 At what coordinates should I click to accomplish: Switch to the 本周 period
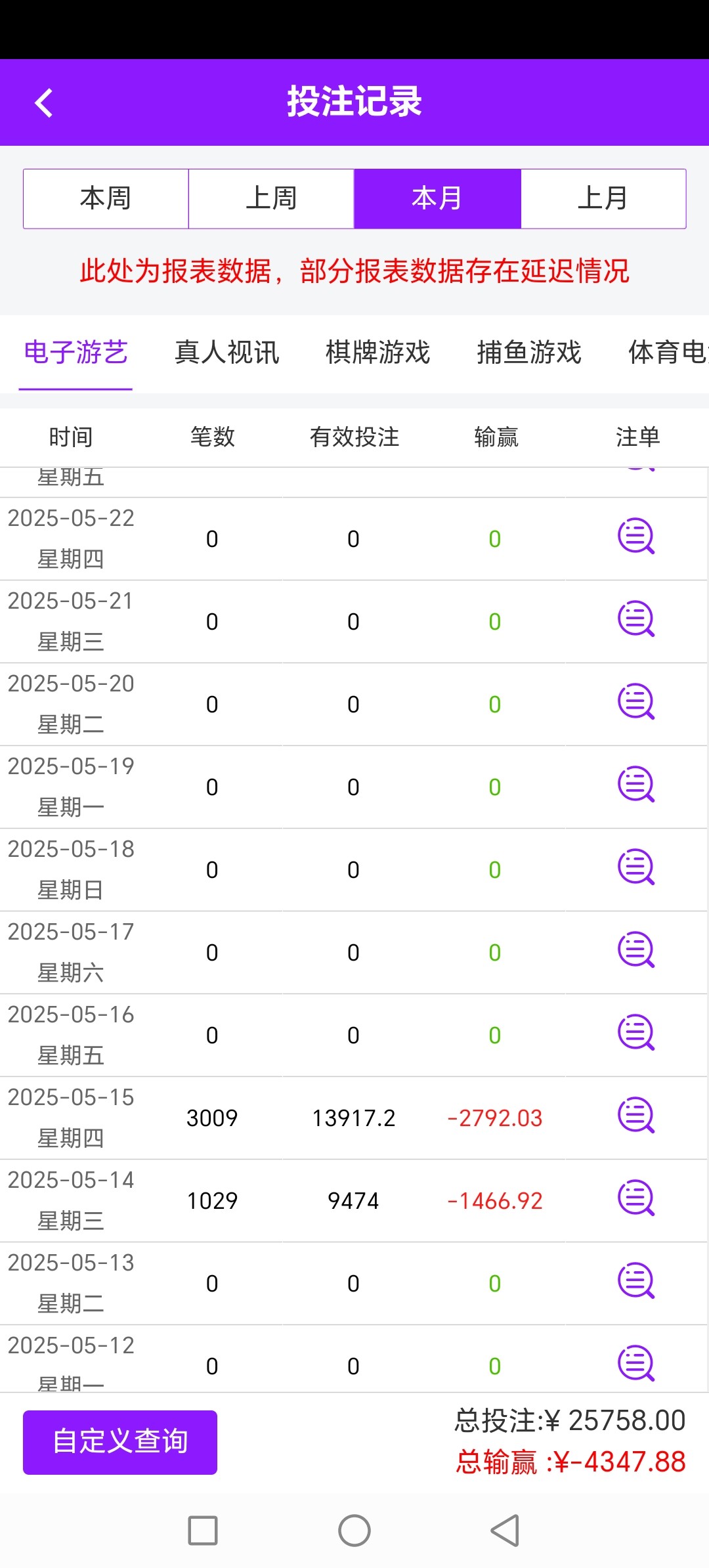[106, 199]
